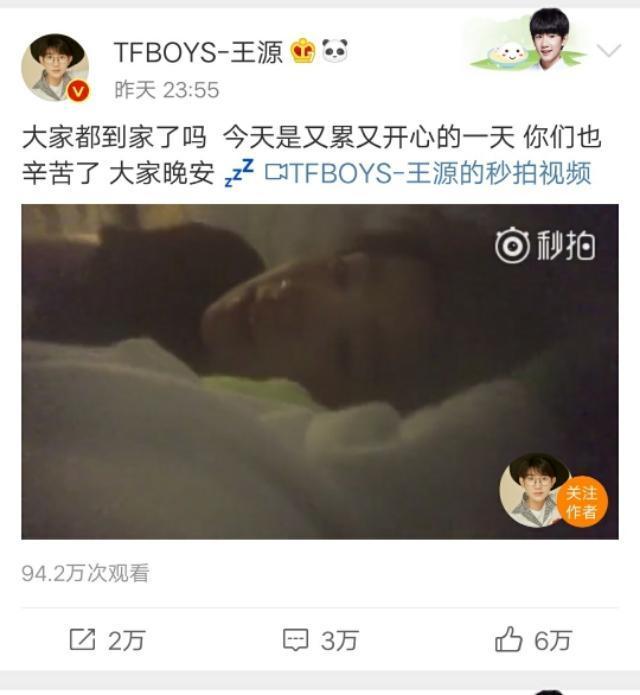Open the comments with 3万 replies
Screen dimensions: 640x695
(320, 640)
